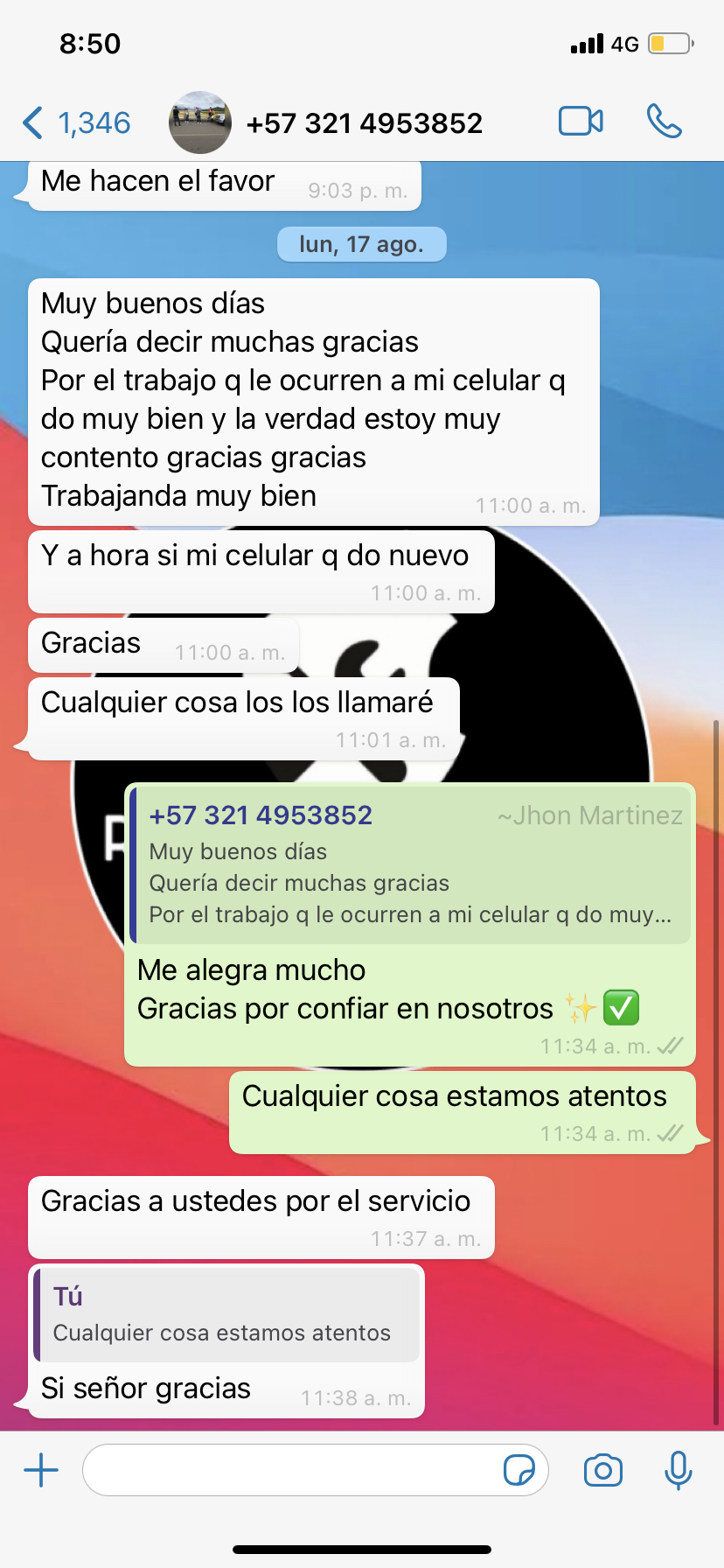Image resolution: width=724 pixels, height=1568 pixels.
Task: Tap the microphone to record voice
Action: coord(678,1470)
